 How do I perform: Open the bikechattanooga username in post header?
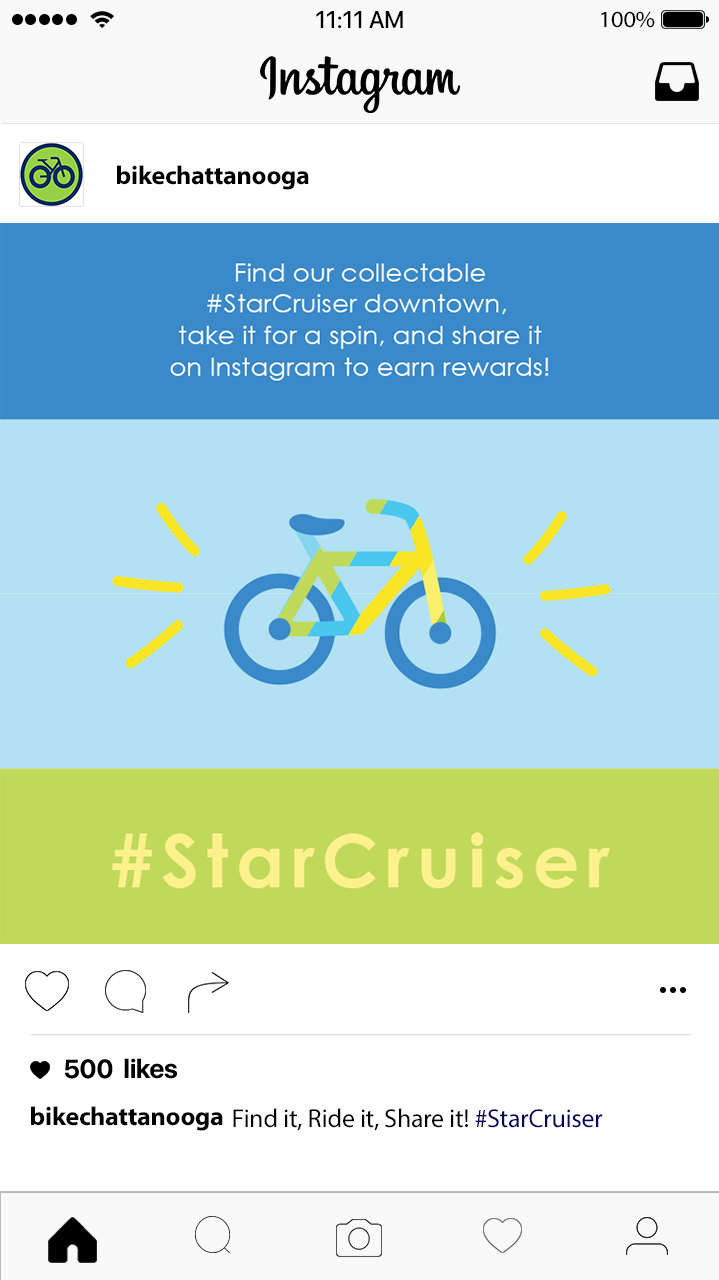pyautogui.click(x=212, y=177)
